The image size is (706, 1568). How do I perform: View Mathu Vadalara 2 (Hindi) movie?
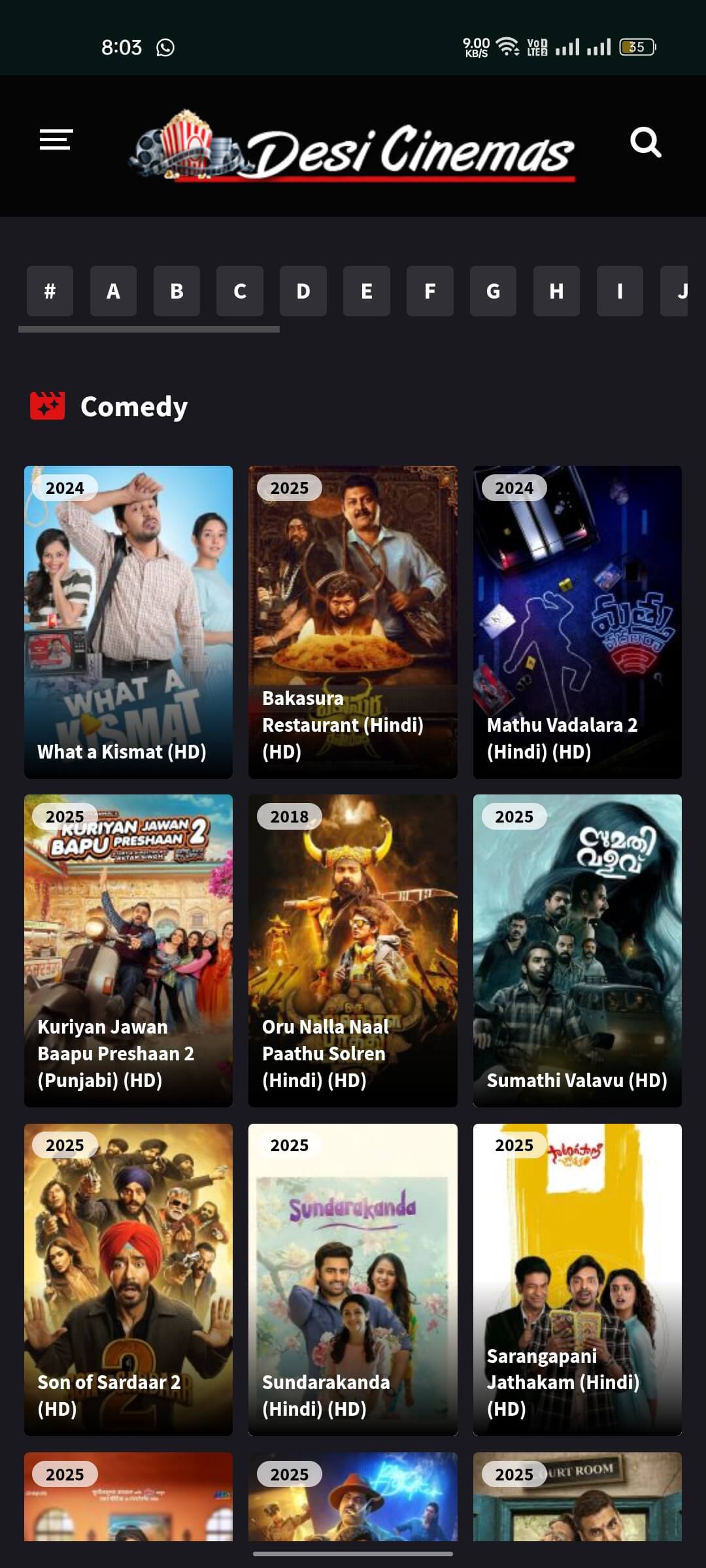[x=577, y=621]
